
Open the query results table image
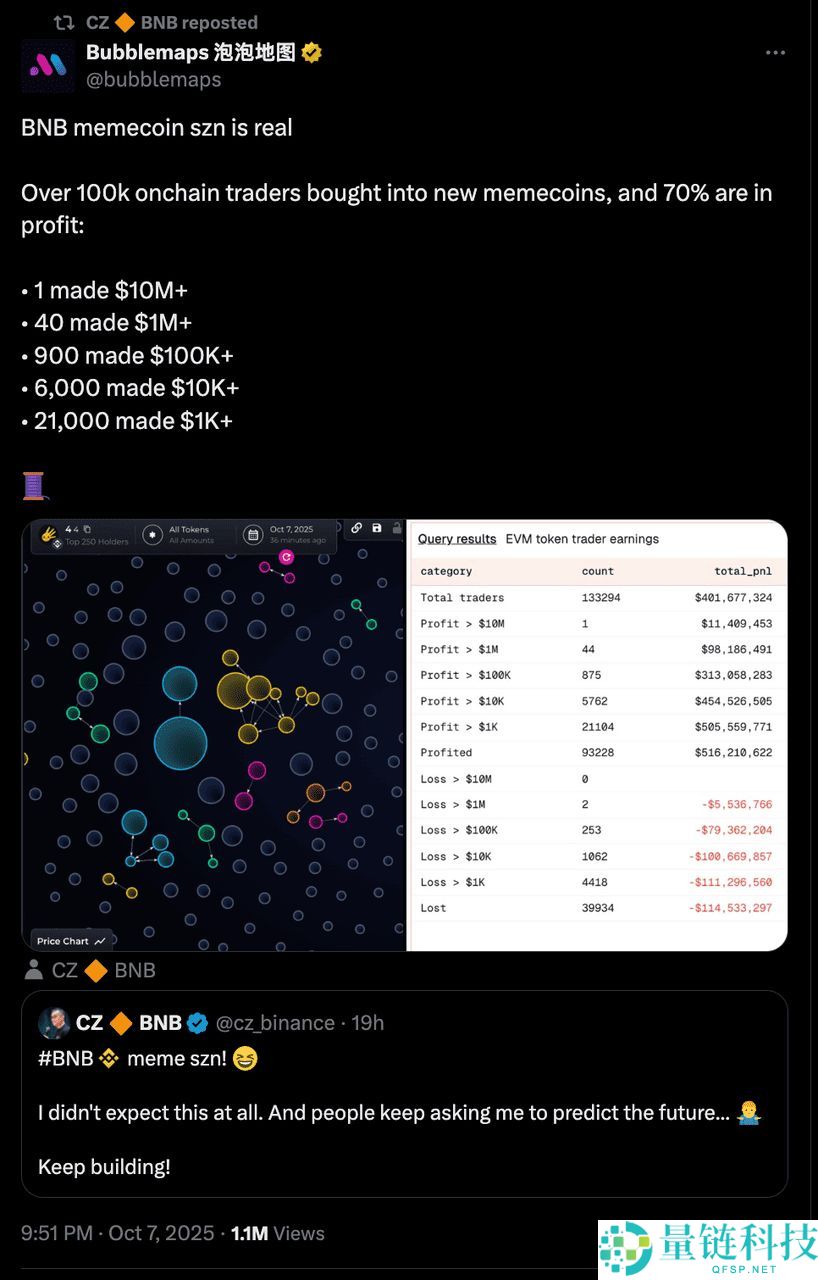point(597,735)
